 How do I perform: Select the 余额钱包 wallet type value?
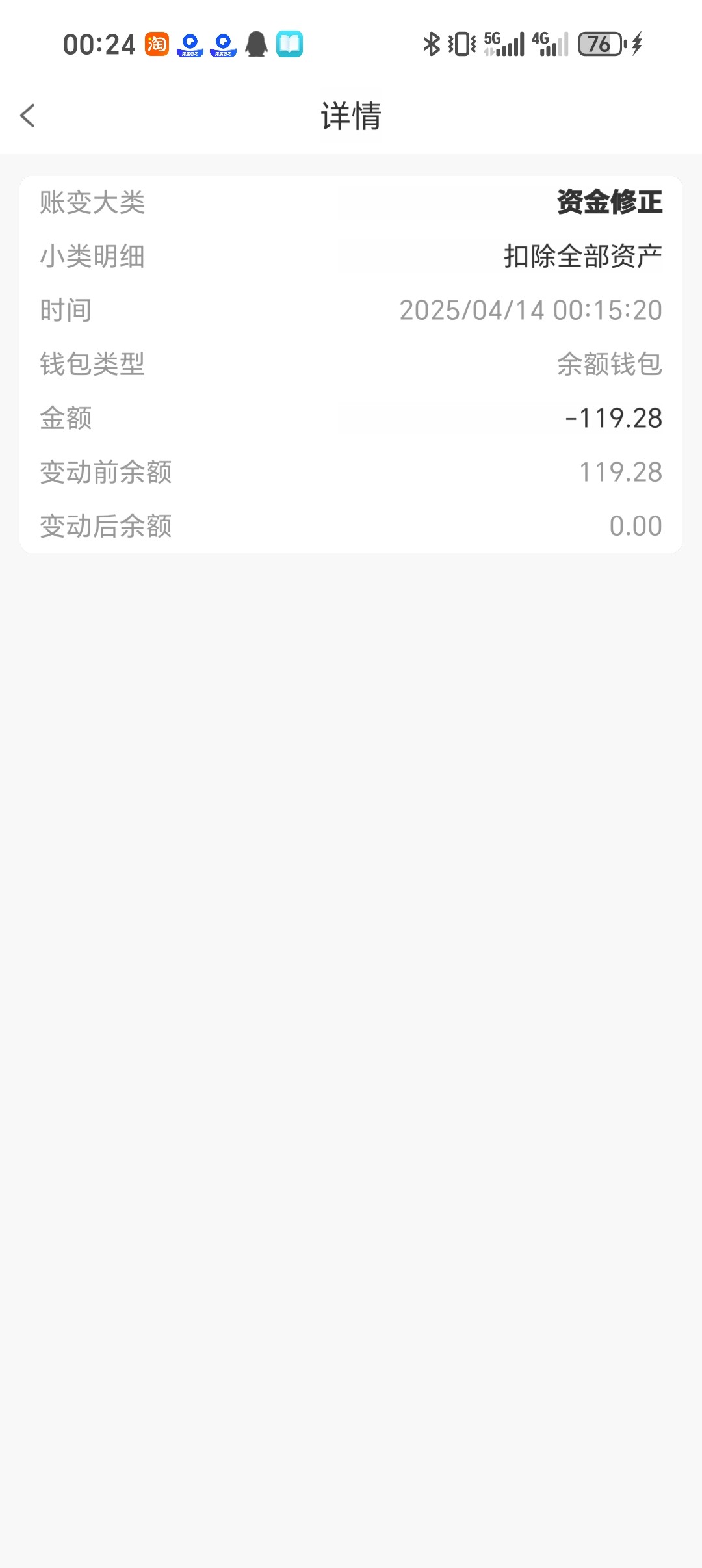click(609, 364)
